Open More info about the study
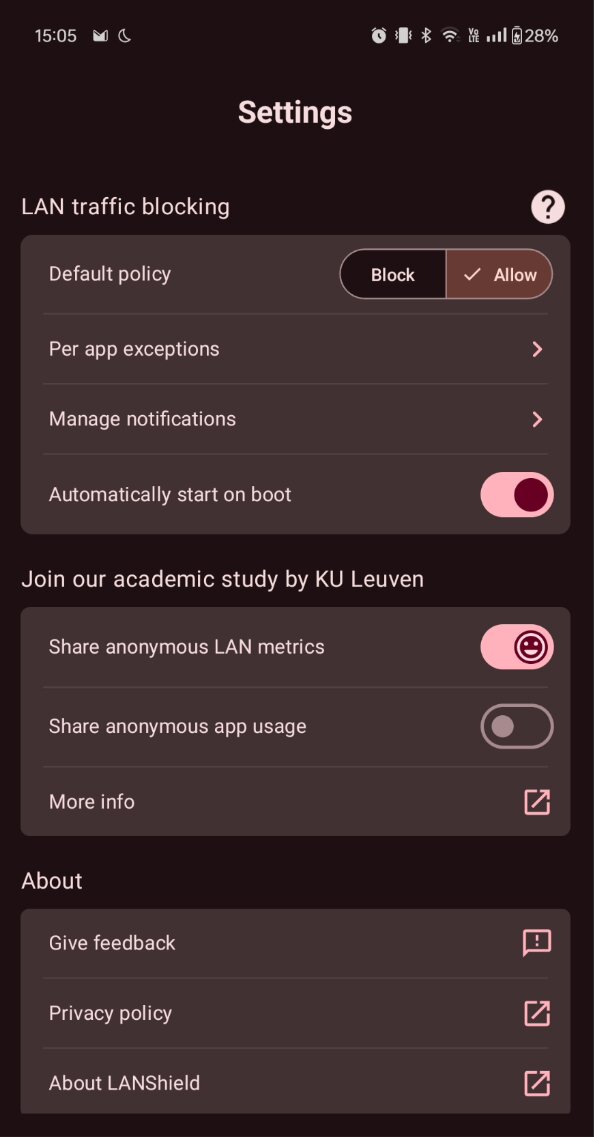 point(295,801)
